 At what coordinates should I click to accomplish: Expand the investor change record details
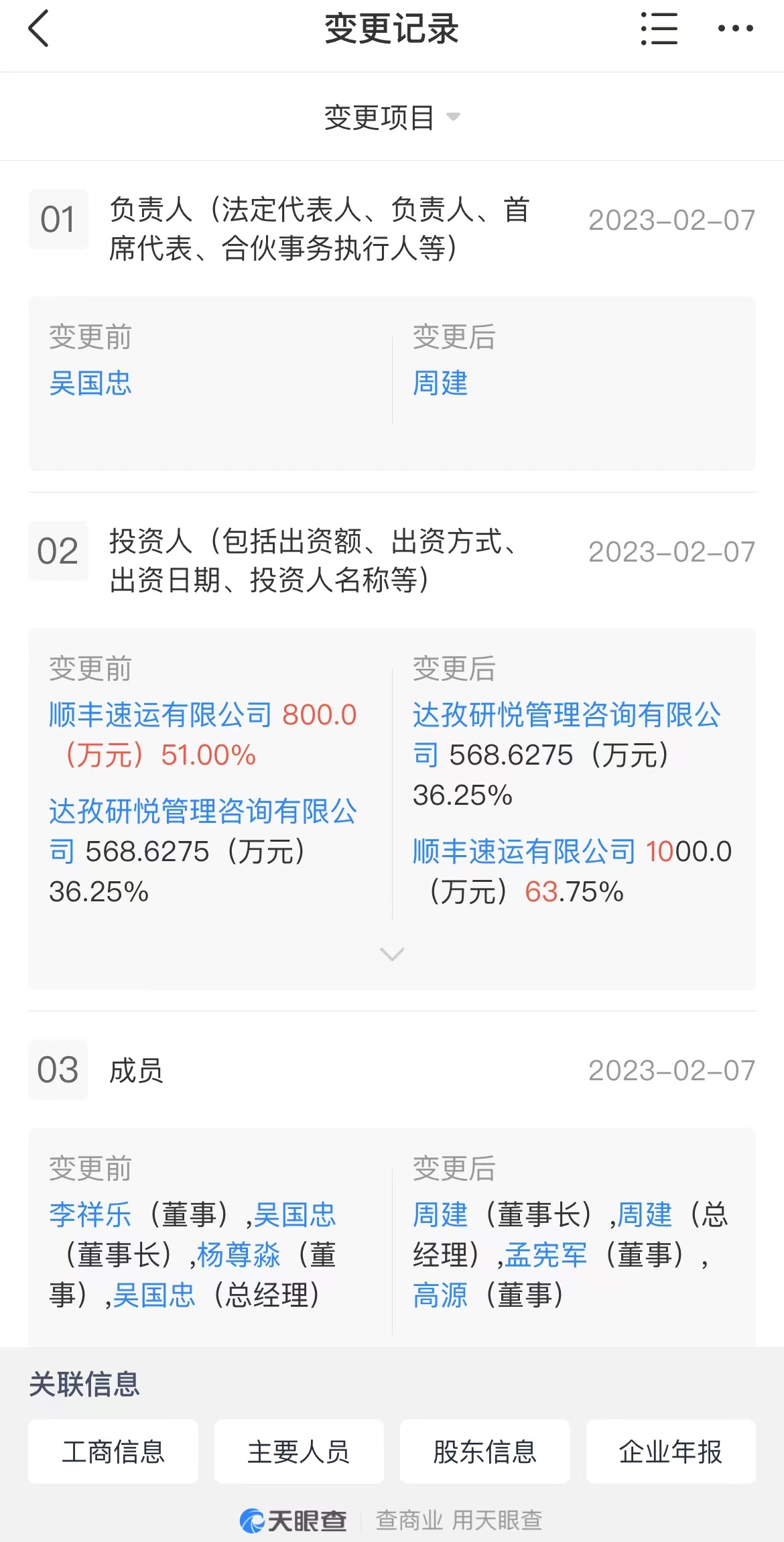pyautogui.click(x=392, y=954)
